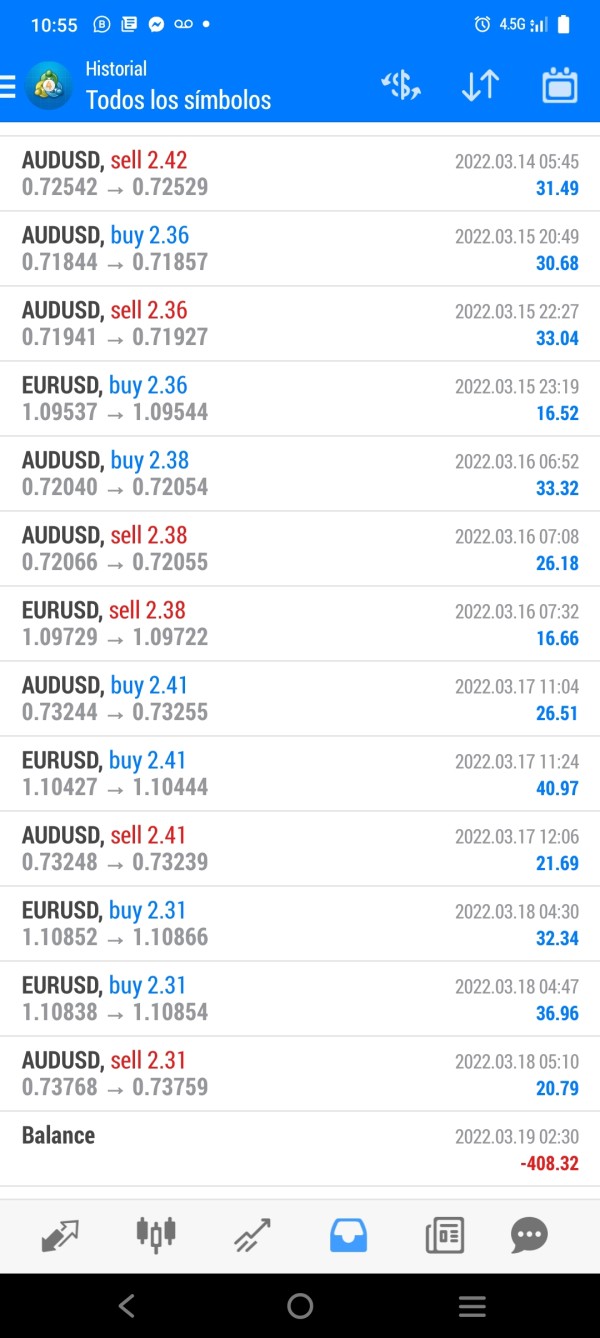
Task: Switch to the News tab
Action: coord(444,1236)
